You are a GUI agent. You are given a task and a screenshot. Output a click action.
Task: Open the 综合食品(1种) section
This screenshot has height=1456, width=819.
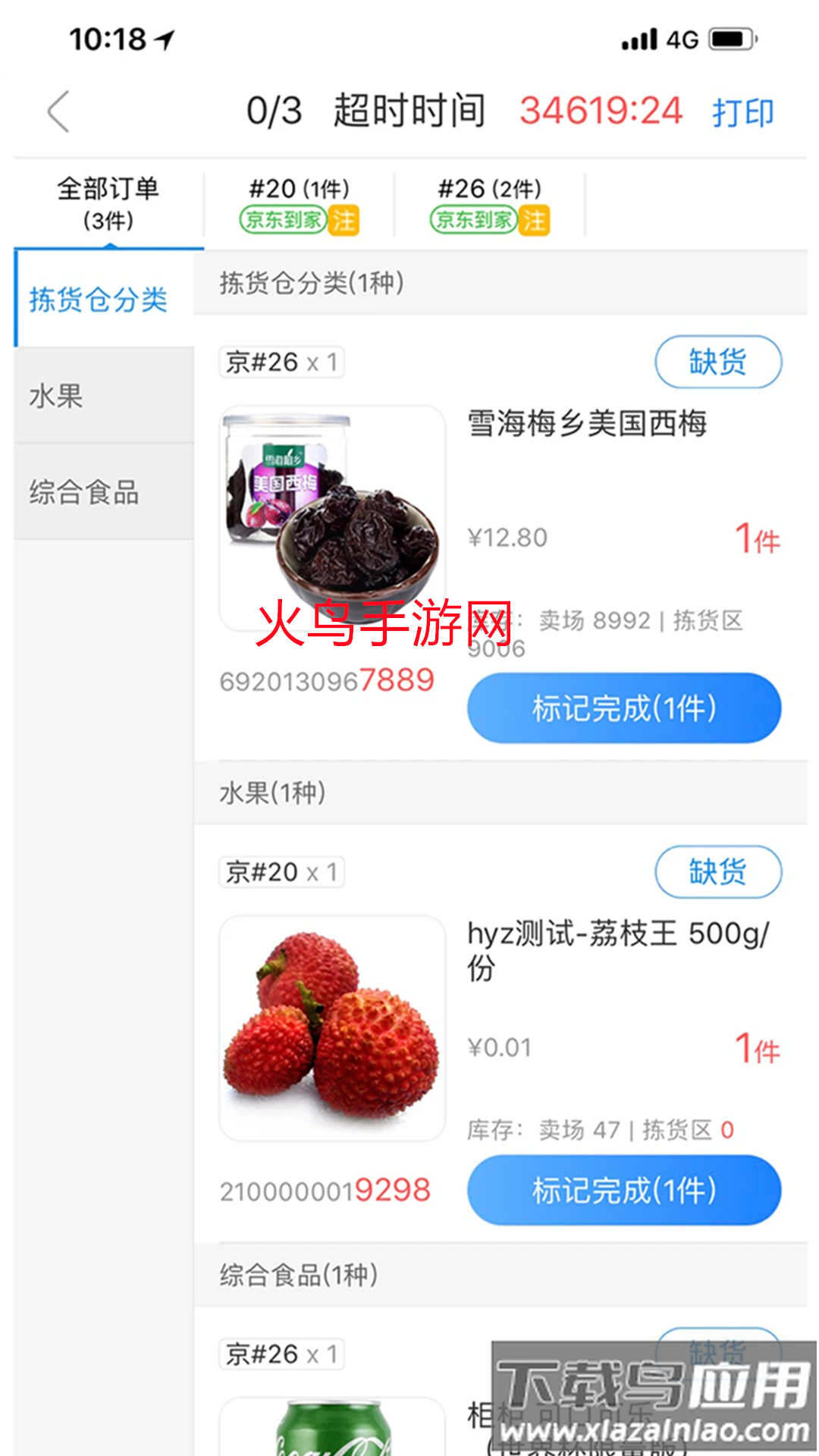point(300,1274)
